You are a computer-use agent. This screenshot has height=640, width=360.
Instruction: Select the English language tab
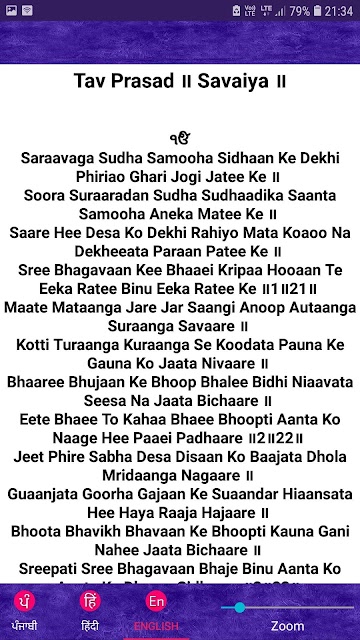[156, 611]
